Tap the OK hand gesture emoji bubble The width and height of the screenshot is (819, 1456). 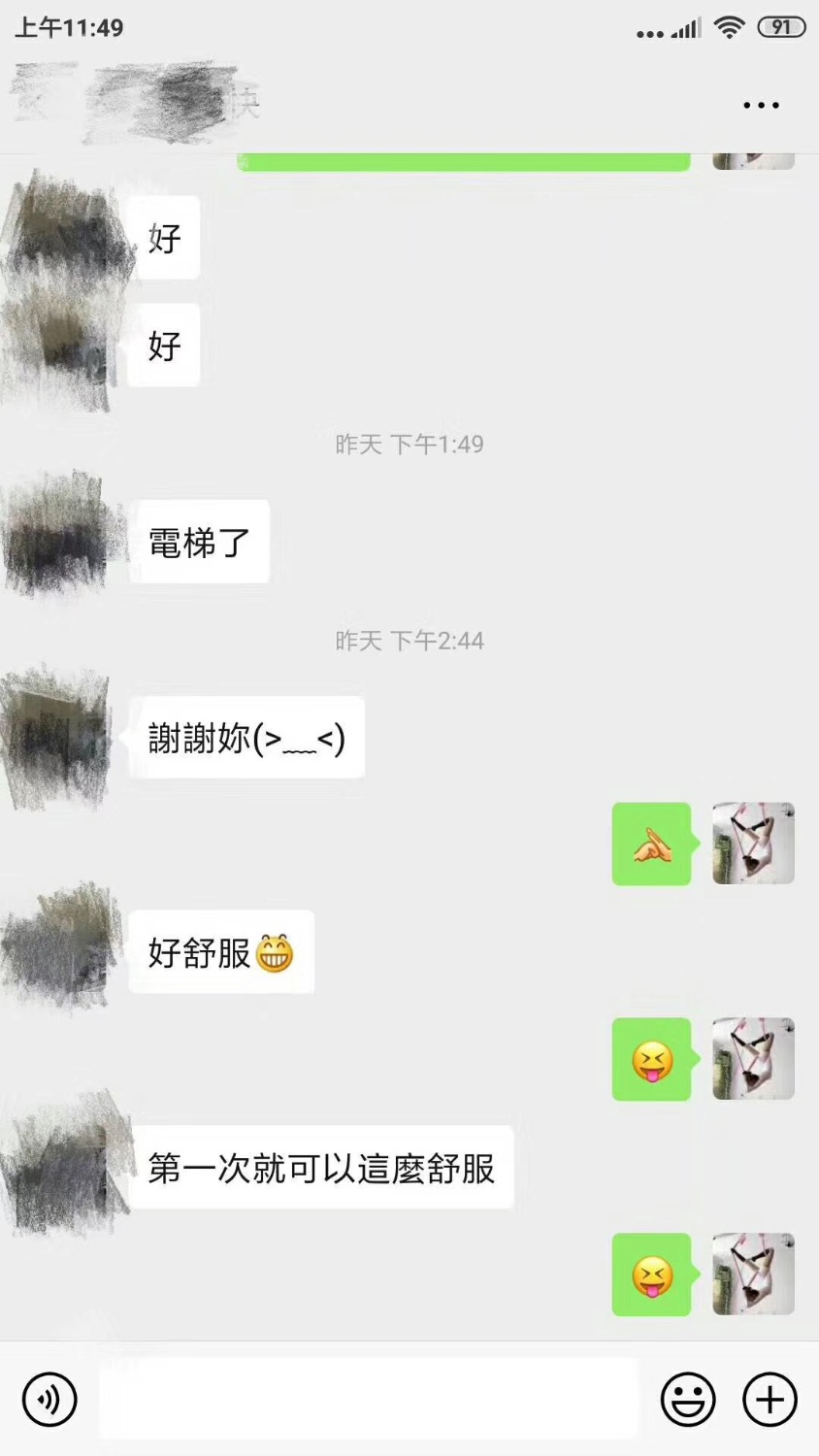coord(651,844)
